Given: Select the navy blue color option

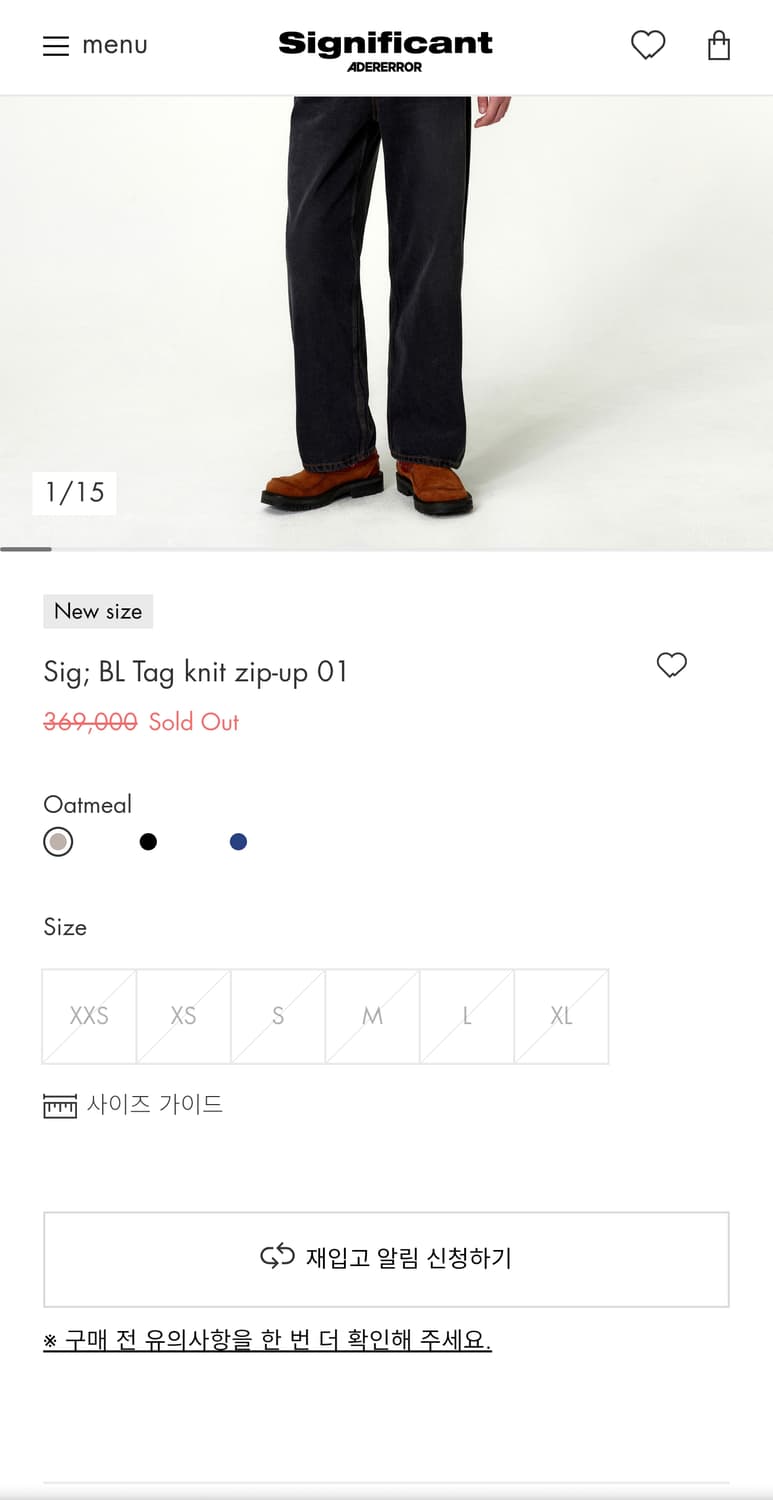Looking at the screenshot, I should coord(238,841).
